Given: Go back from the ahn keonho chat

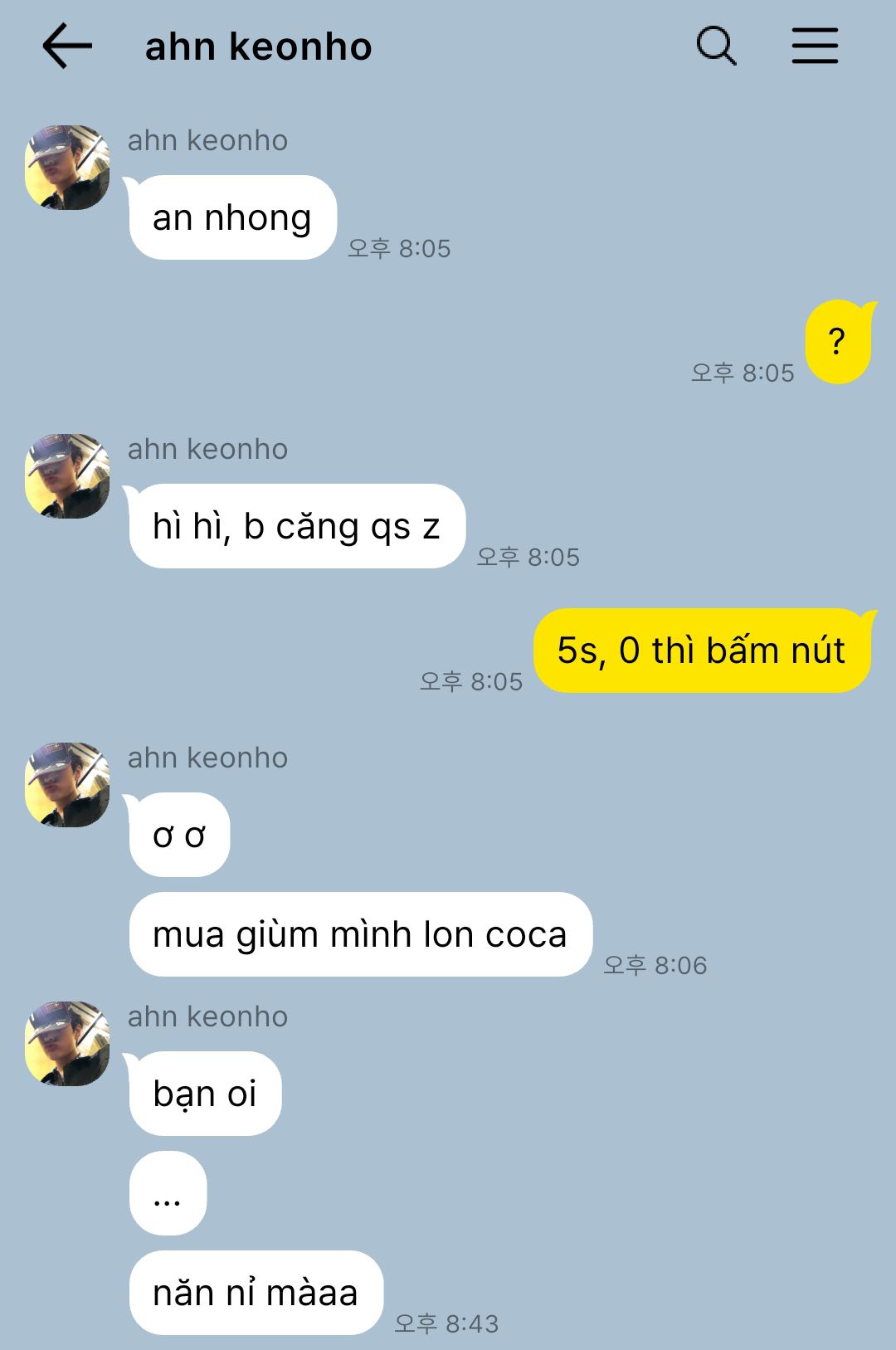Looking at the screenshot, I should coord(67,46).
